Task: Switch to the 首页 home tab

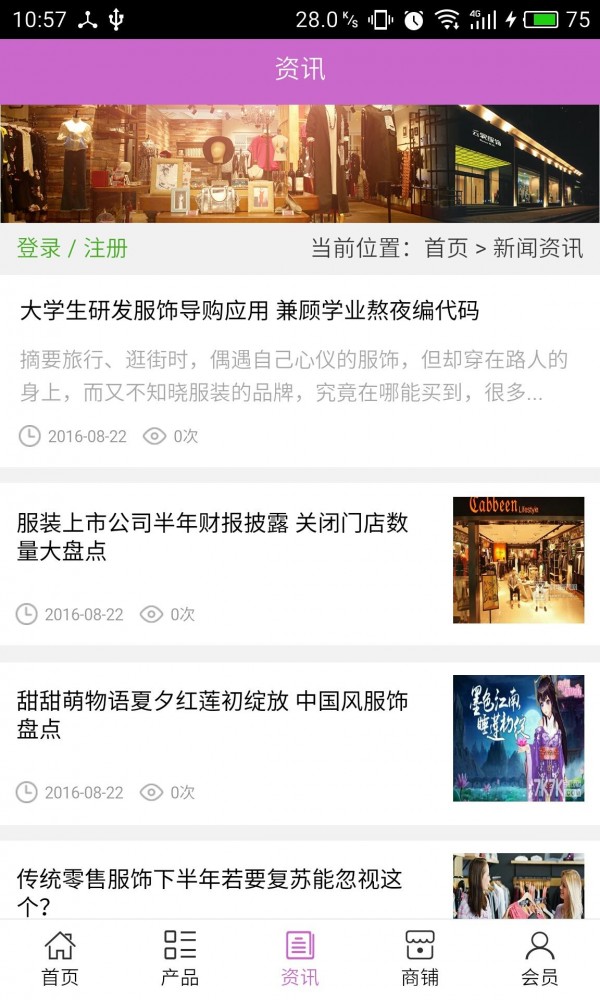Action: [60, 958]
